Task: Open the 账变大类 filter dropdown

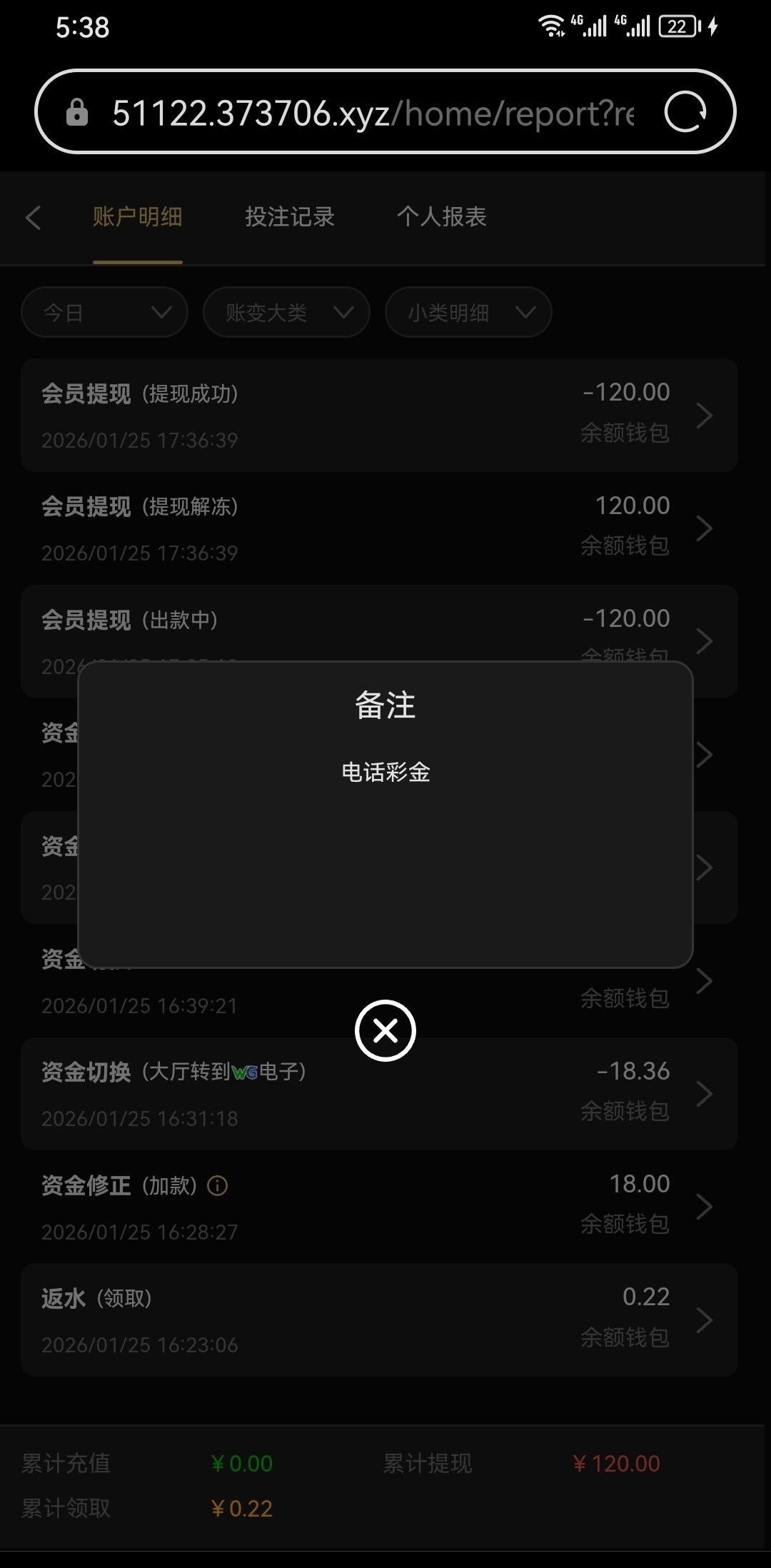Action: click(286, 312)
